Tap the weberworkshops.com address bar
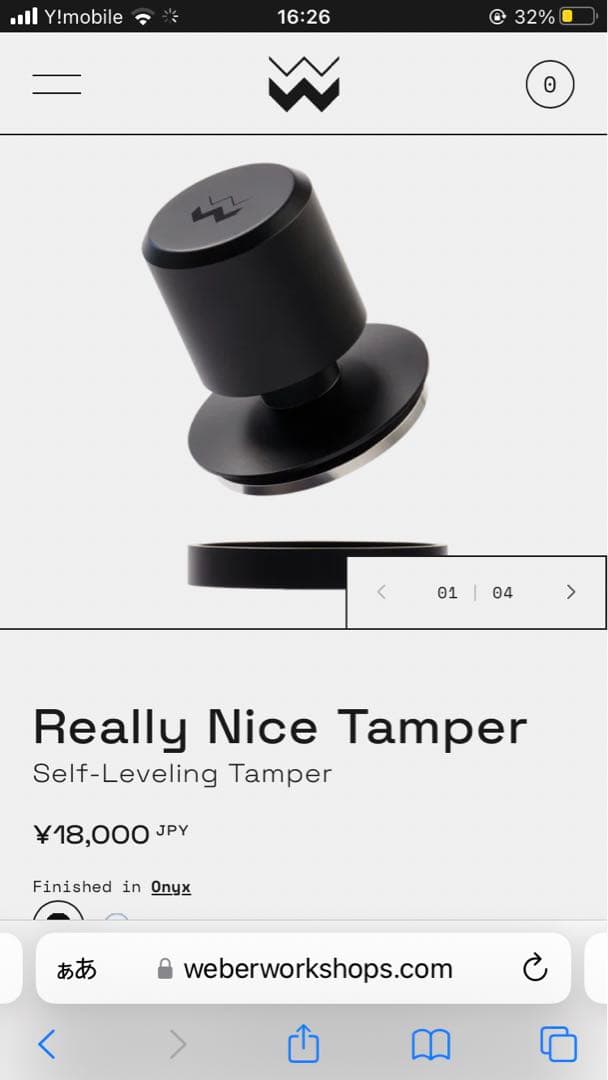 [x=305, y=968]
